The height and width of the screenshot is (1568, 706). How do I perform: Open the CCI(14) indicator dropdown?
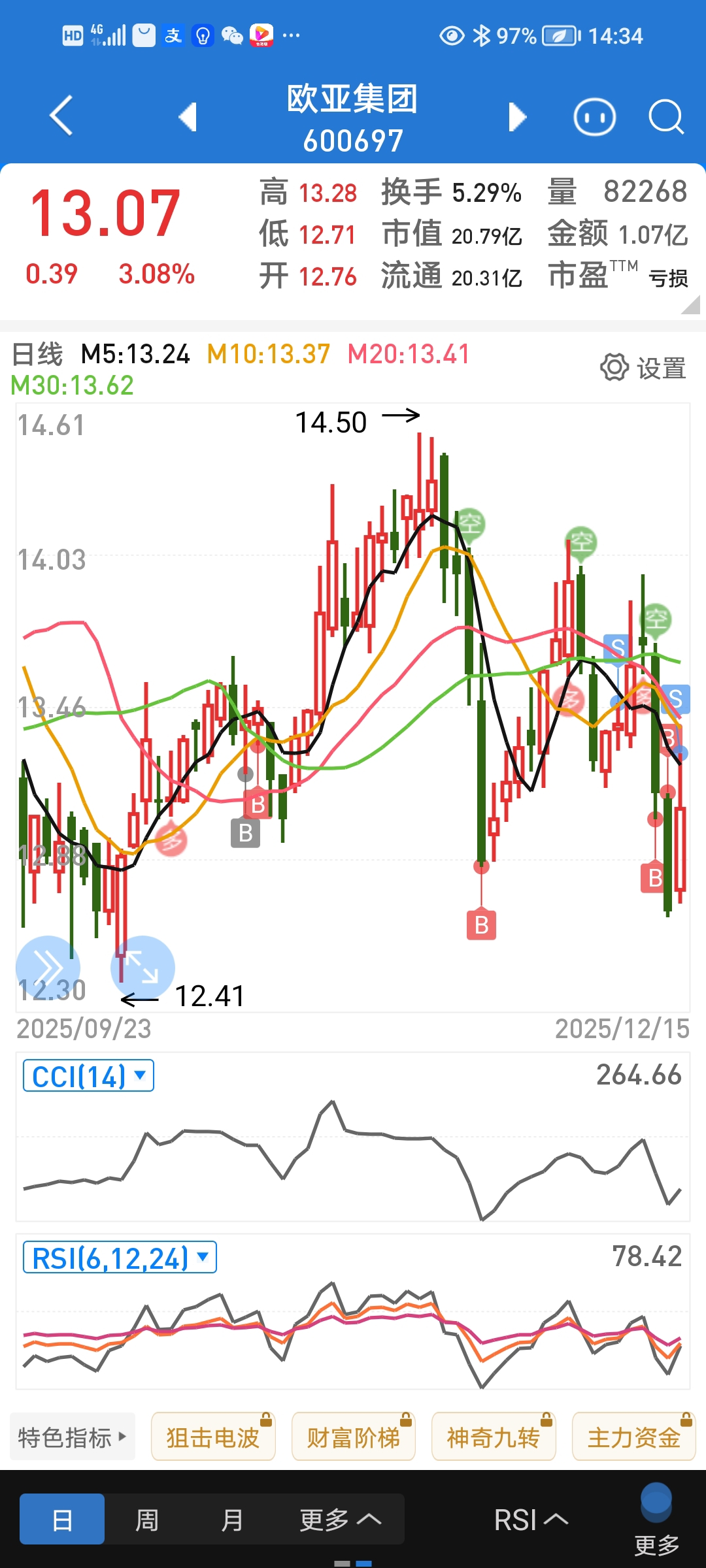(x=88, y=1076)
